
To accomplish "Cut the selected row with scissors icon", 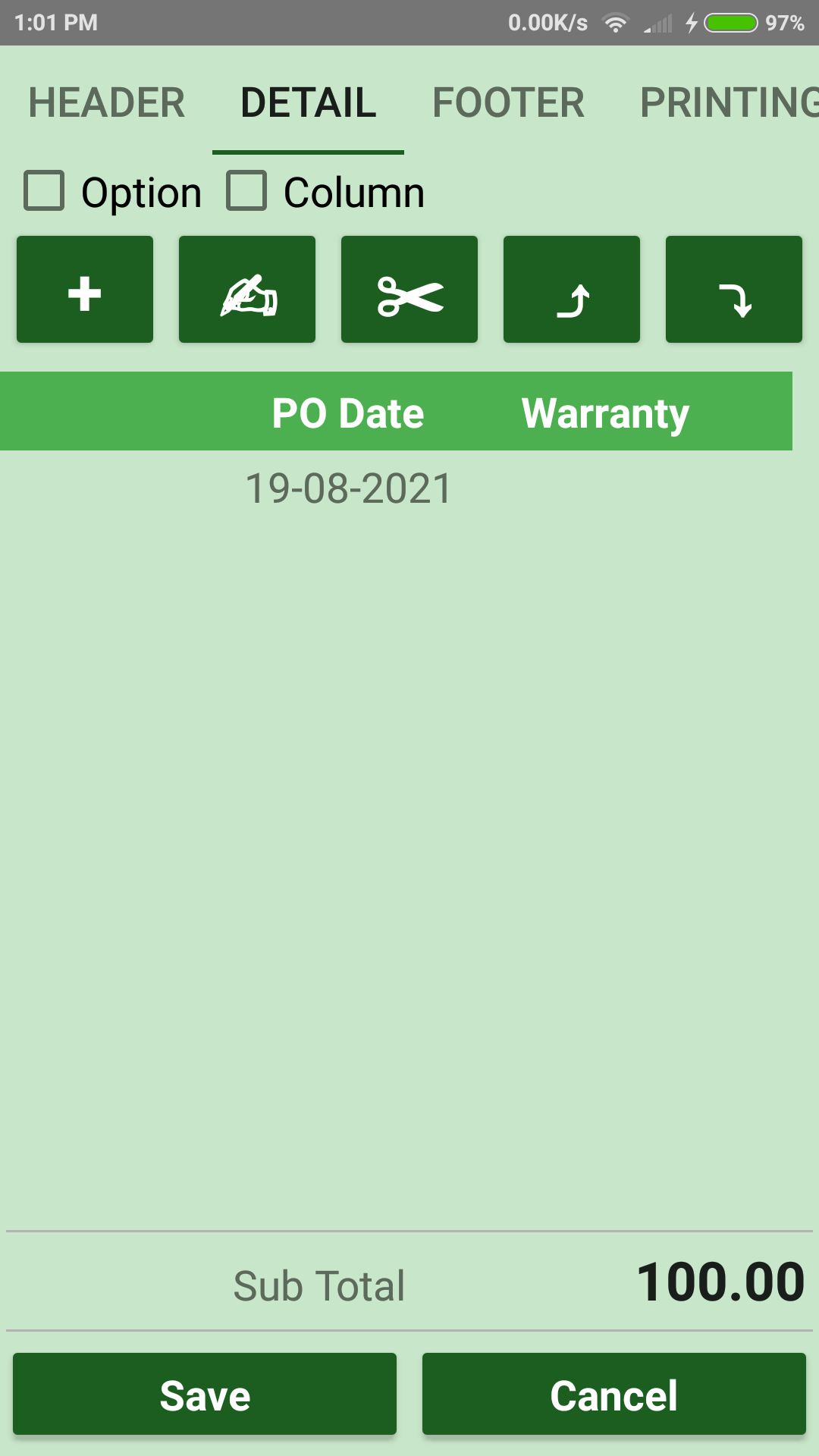I will coord(409,290).
